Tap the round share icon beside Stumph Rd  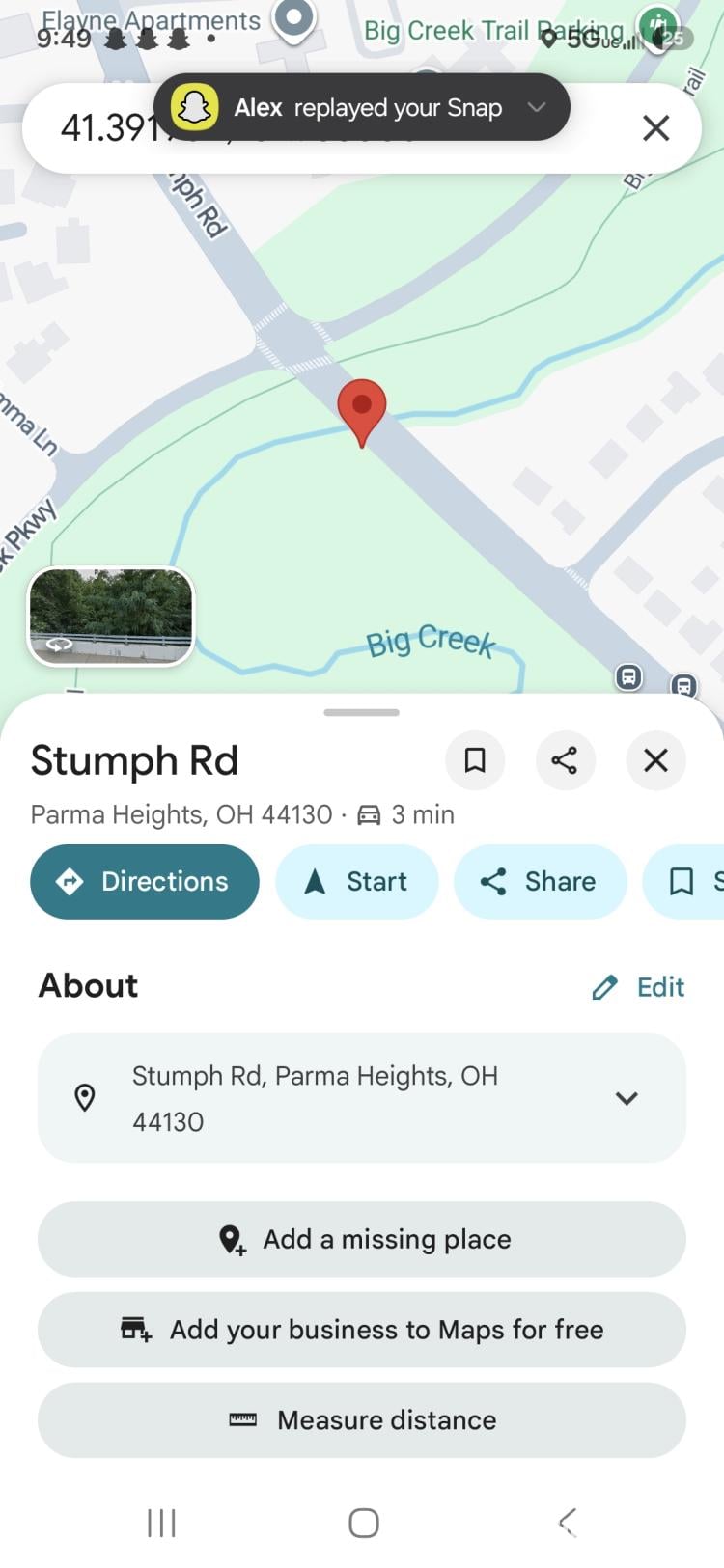tap(565, 760)
